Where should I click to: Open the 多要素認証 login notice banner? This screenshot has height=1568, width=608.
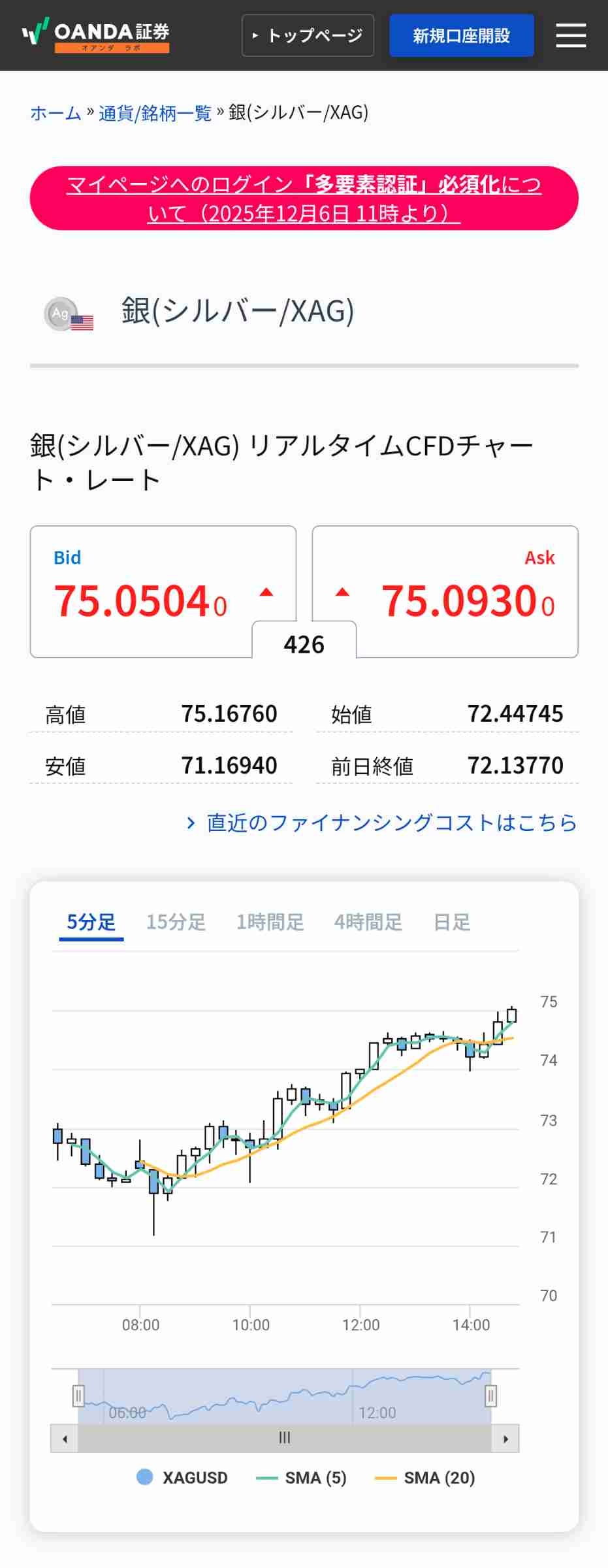304,198
